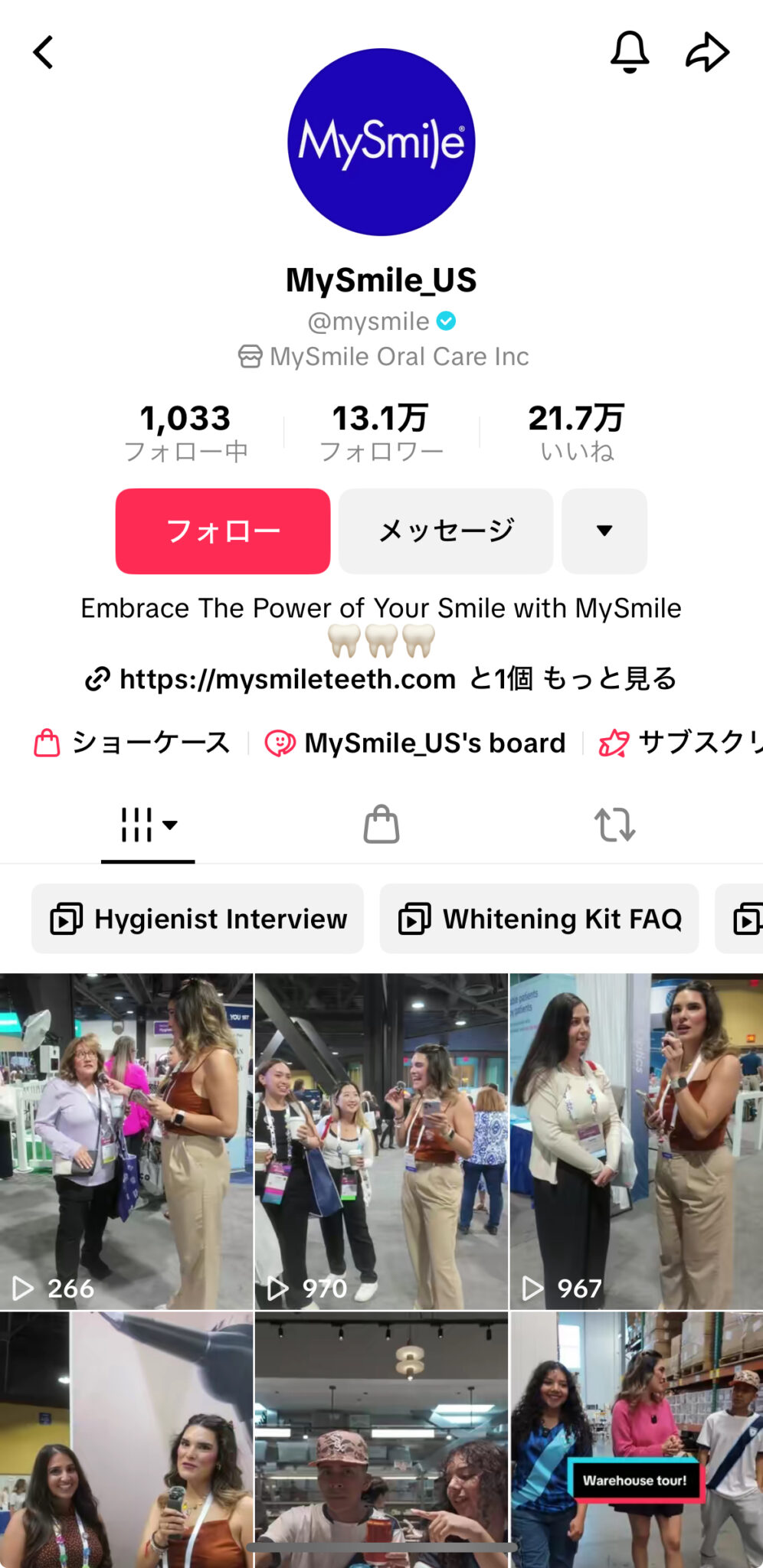
Task: Send a message via メッセージ button
Action: click(446, 531)
